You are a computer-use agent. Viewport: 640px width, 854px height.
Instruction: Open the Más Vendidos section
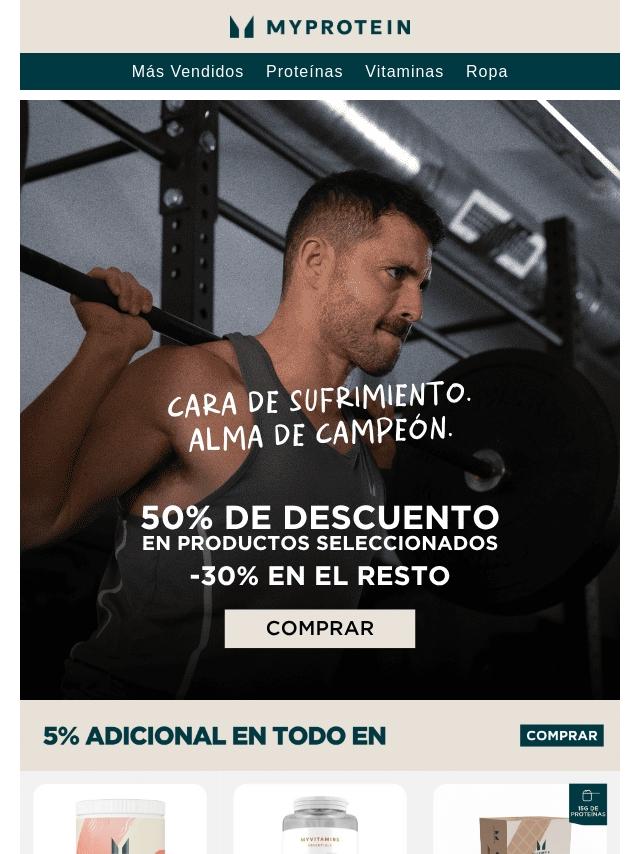(x=187, y=72)
